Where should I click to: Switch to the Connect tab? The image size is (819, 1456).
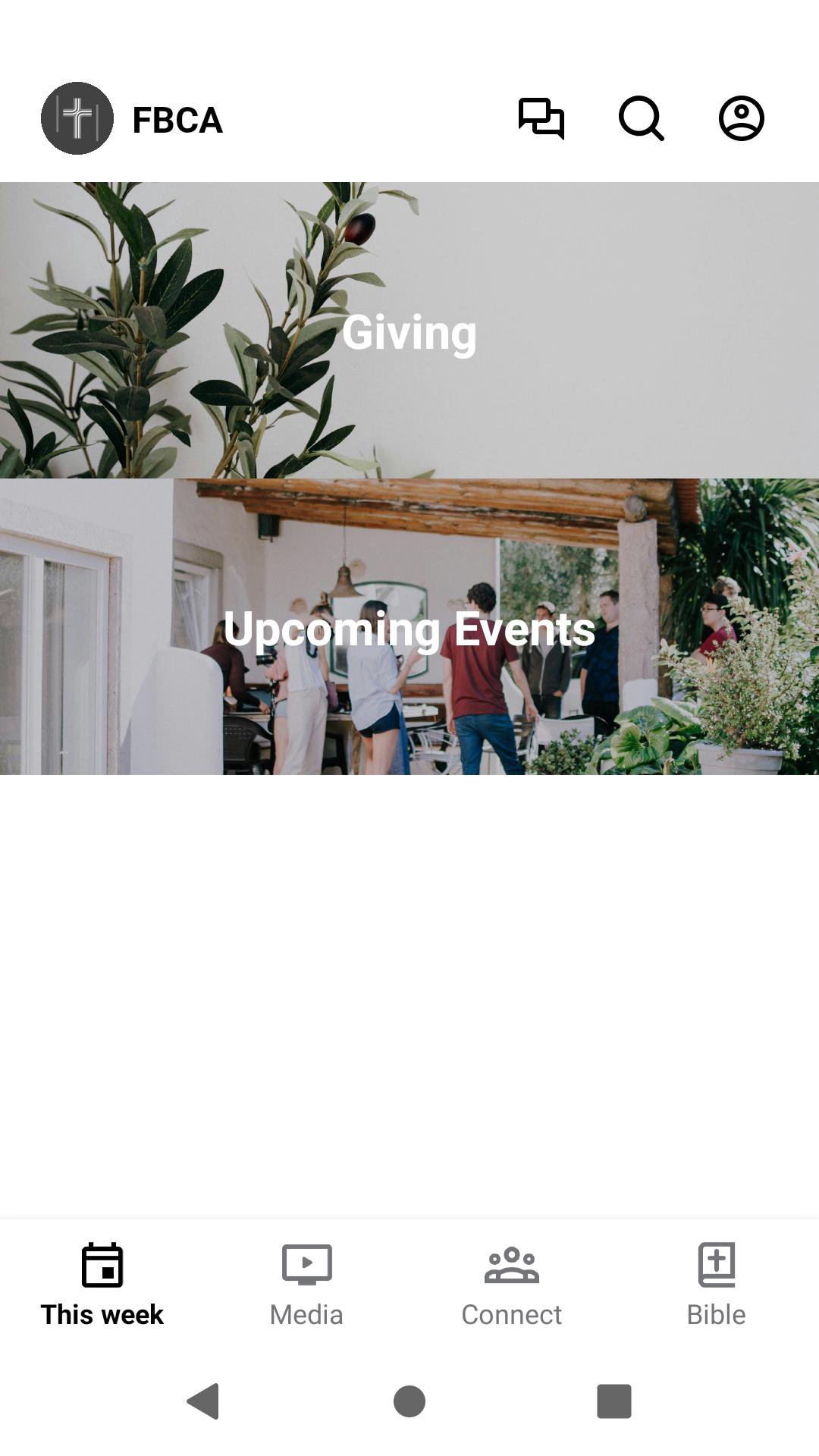click(x=511, y=1285)
